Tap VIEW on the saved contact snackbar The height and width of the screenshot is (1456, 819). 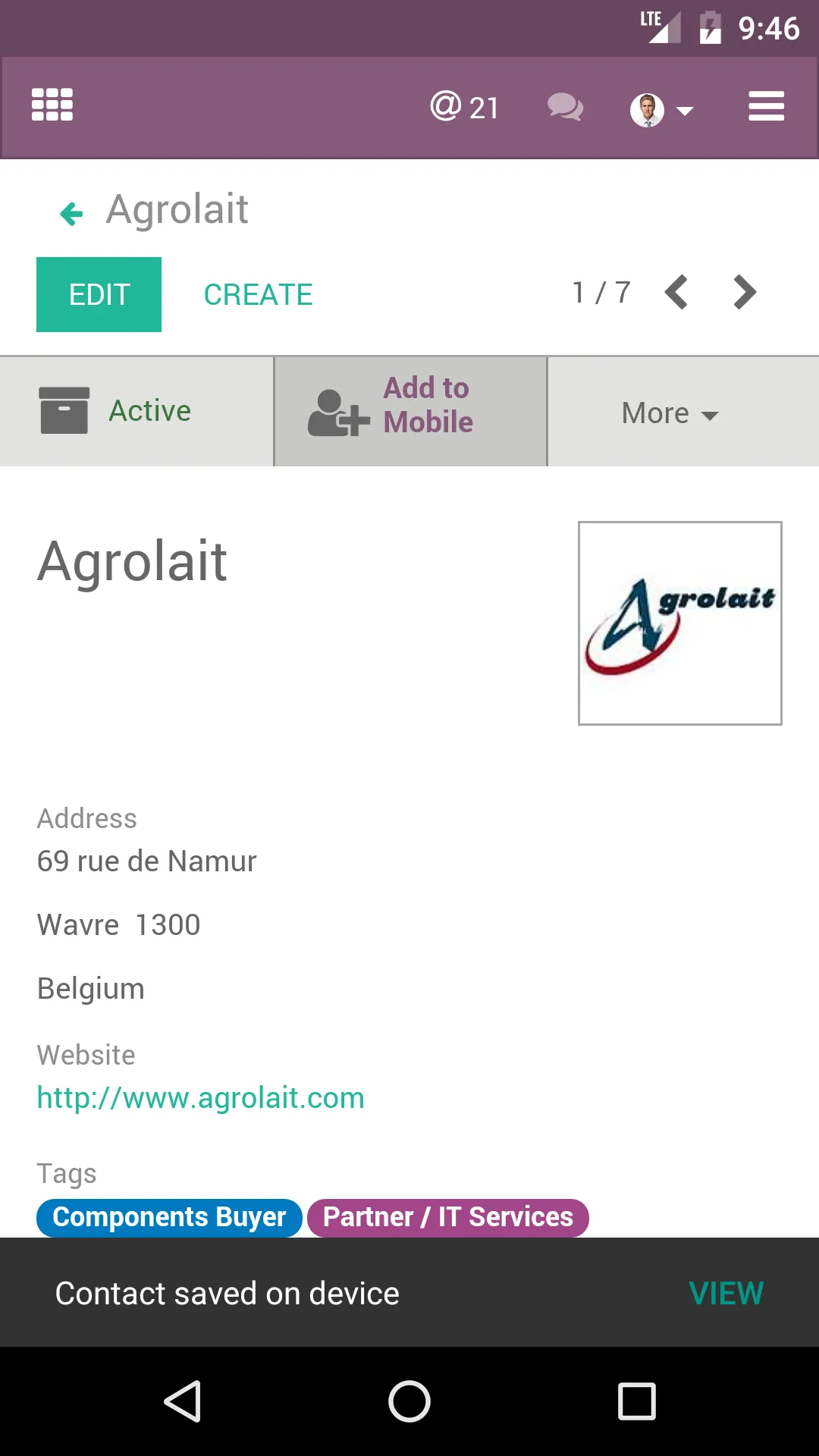[726, 1293]
